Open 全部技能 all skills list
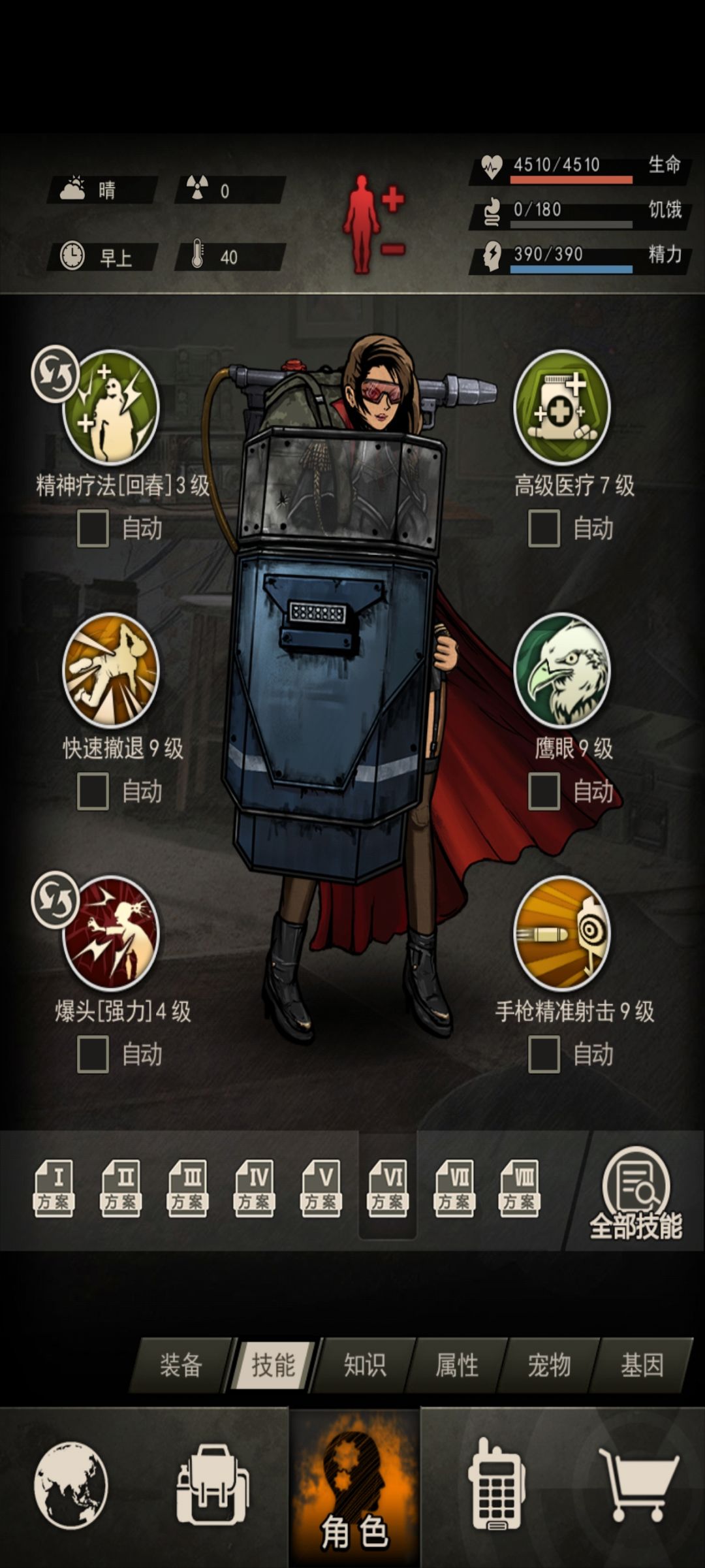Viewport: 705px width, 1568px height. pyautogui.click(x=636, y=1194)
